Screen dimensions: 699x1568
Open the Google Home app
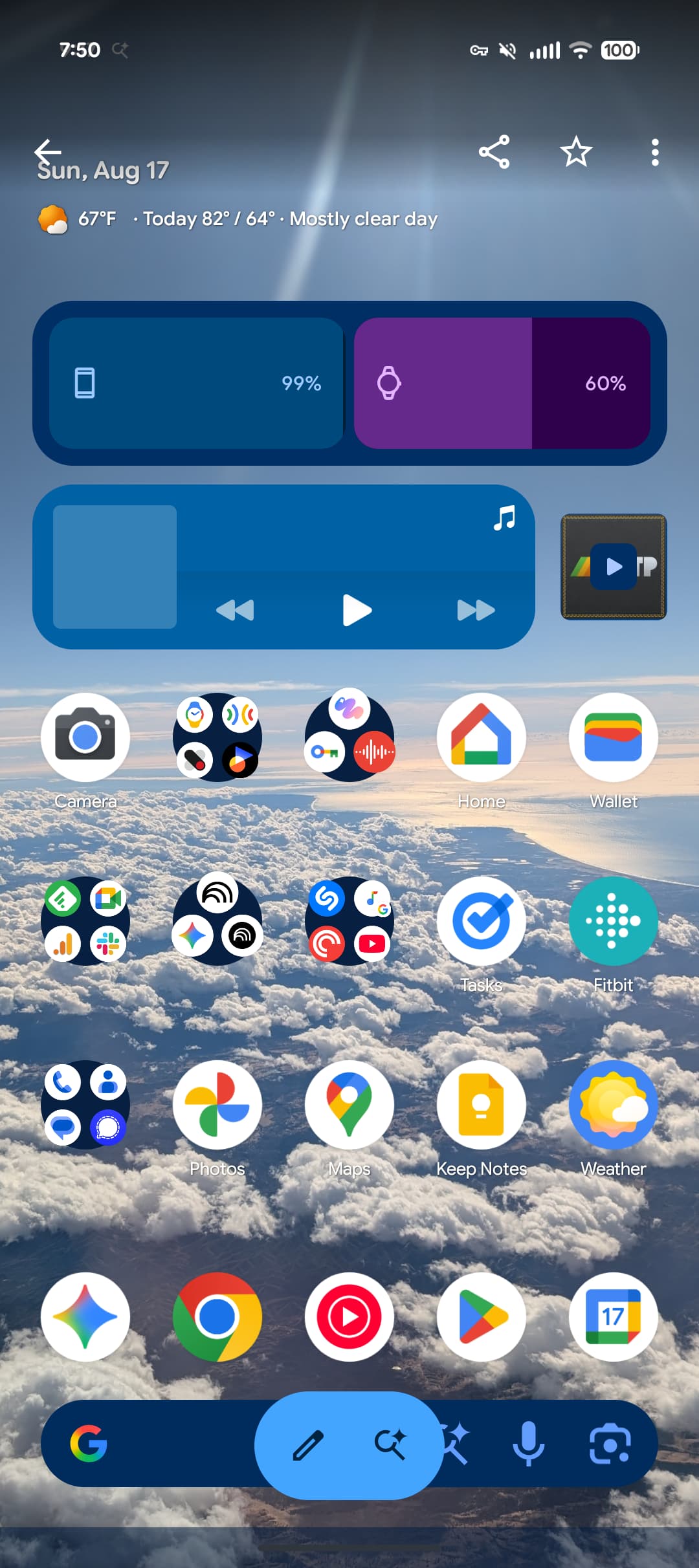click(482, 737)
